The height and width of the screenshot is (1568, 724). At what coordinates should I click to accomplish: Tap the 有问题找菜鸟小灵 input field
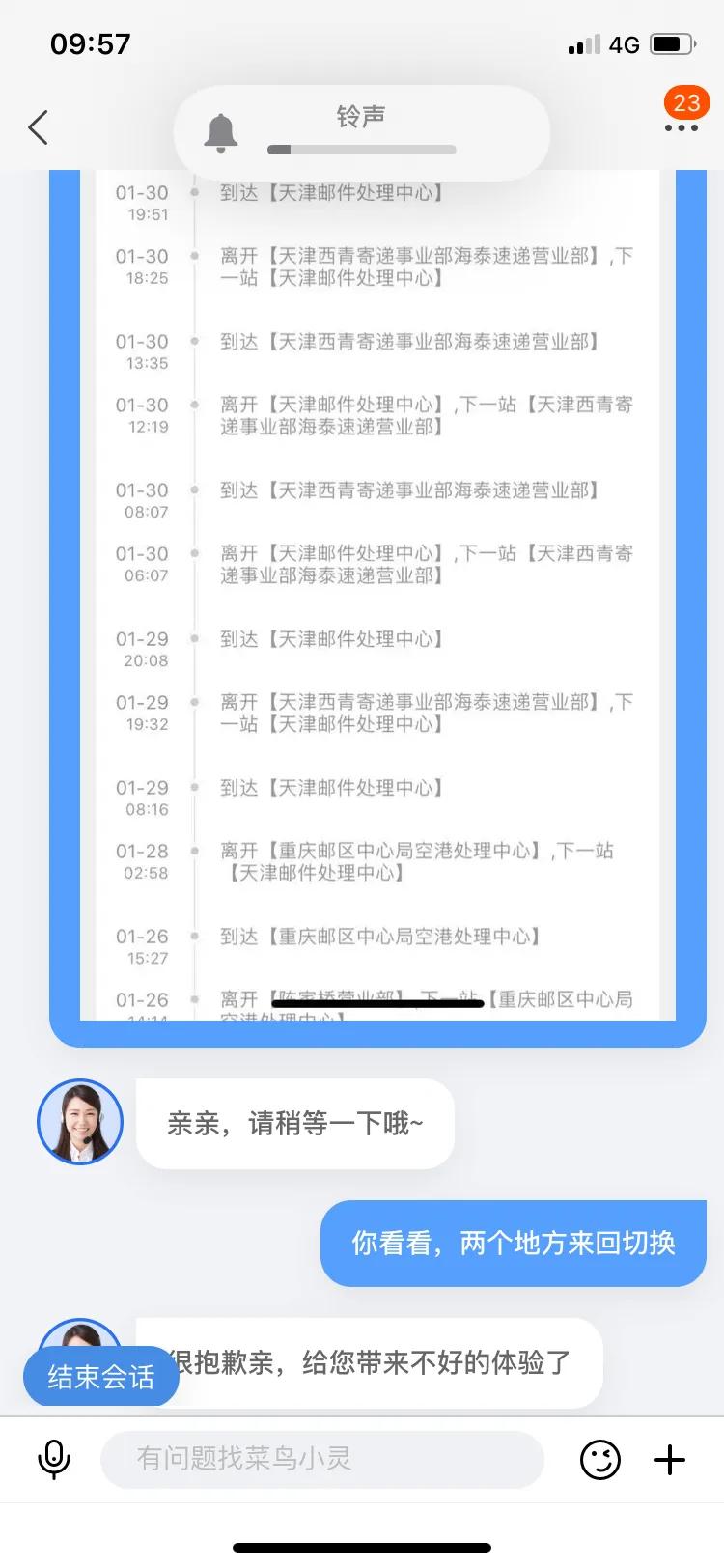coord(322,1461)
